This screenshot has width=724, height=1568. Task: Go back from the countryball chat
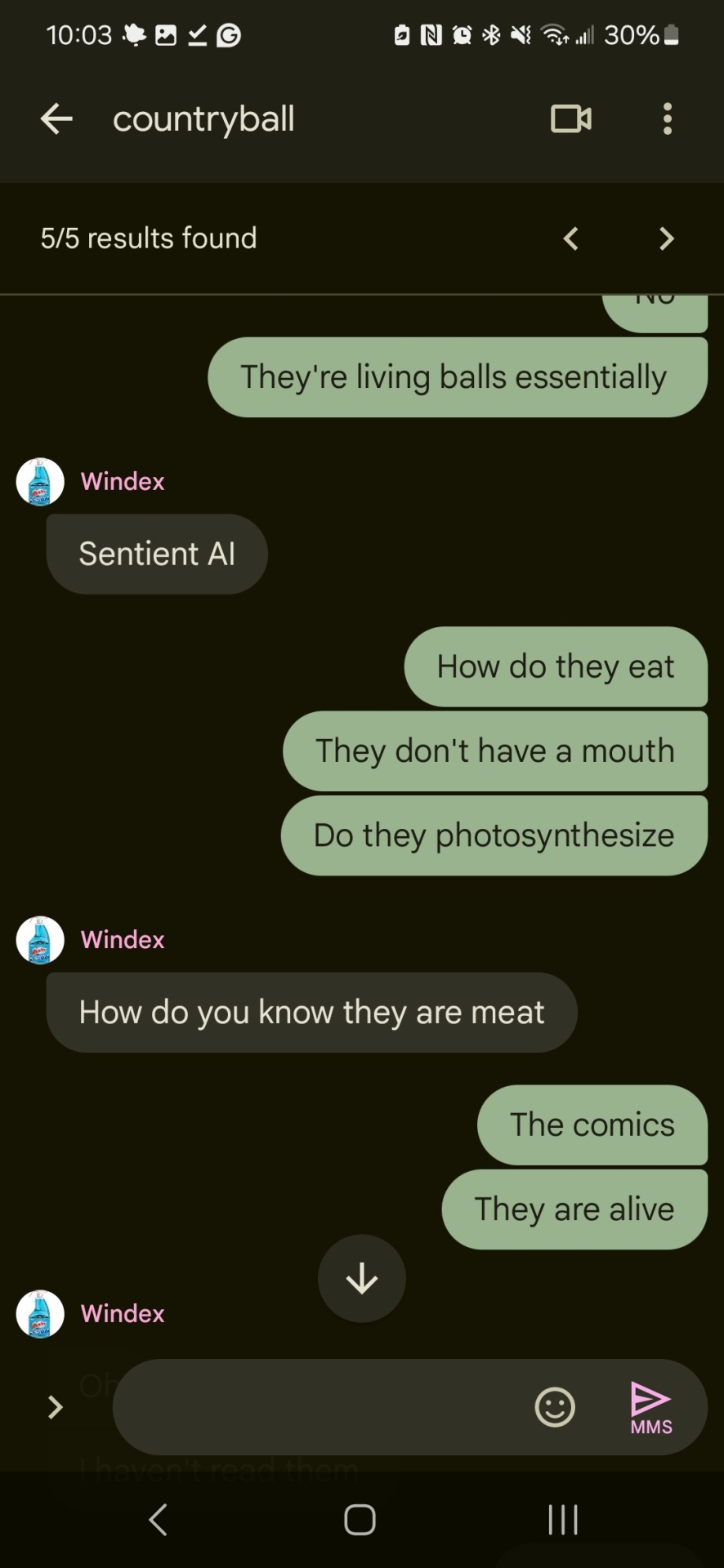click(56, 119)
